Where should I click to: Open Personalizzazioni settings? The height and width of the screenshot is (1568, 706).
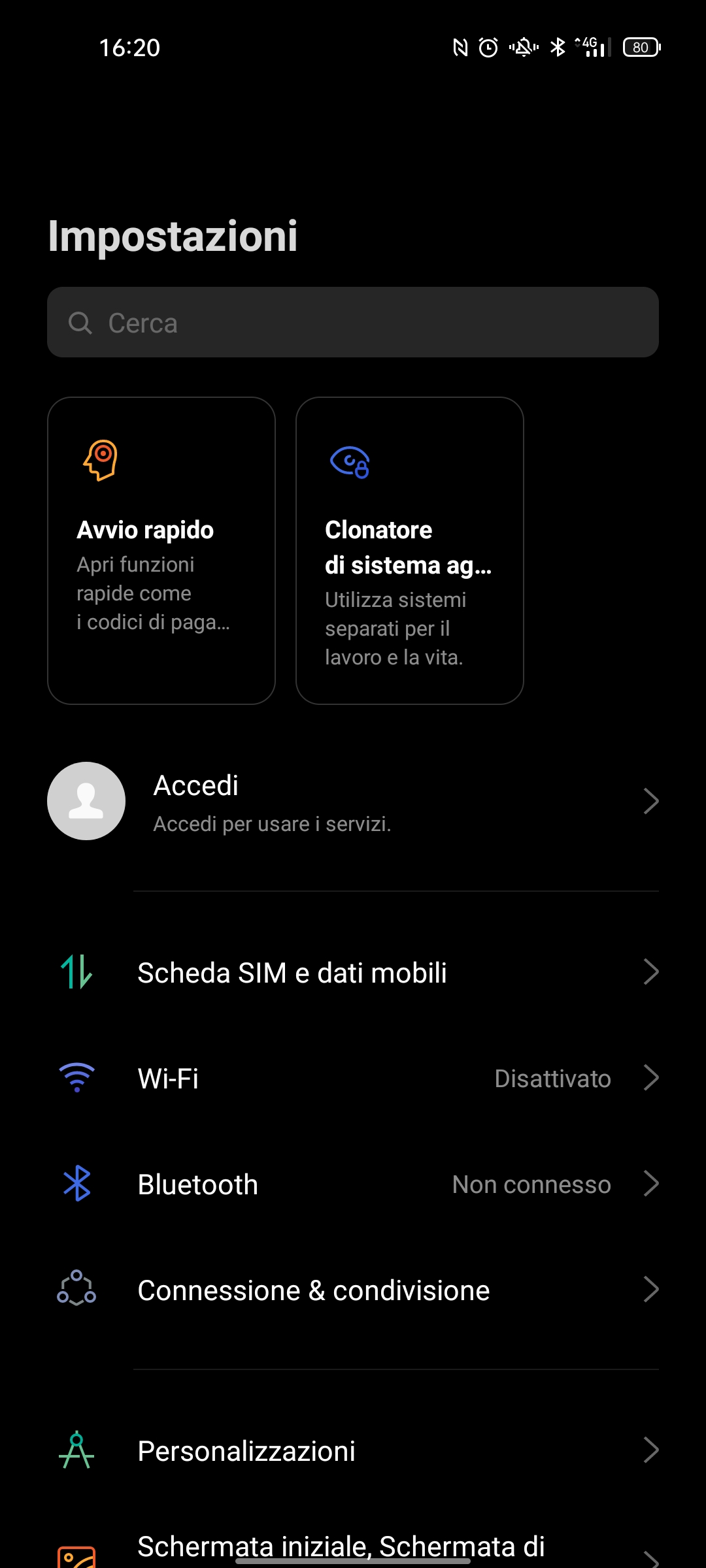click(353, 1450)
